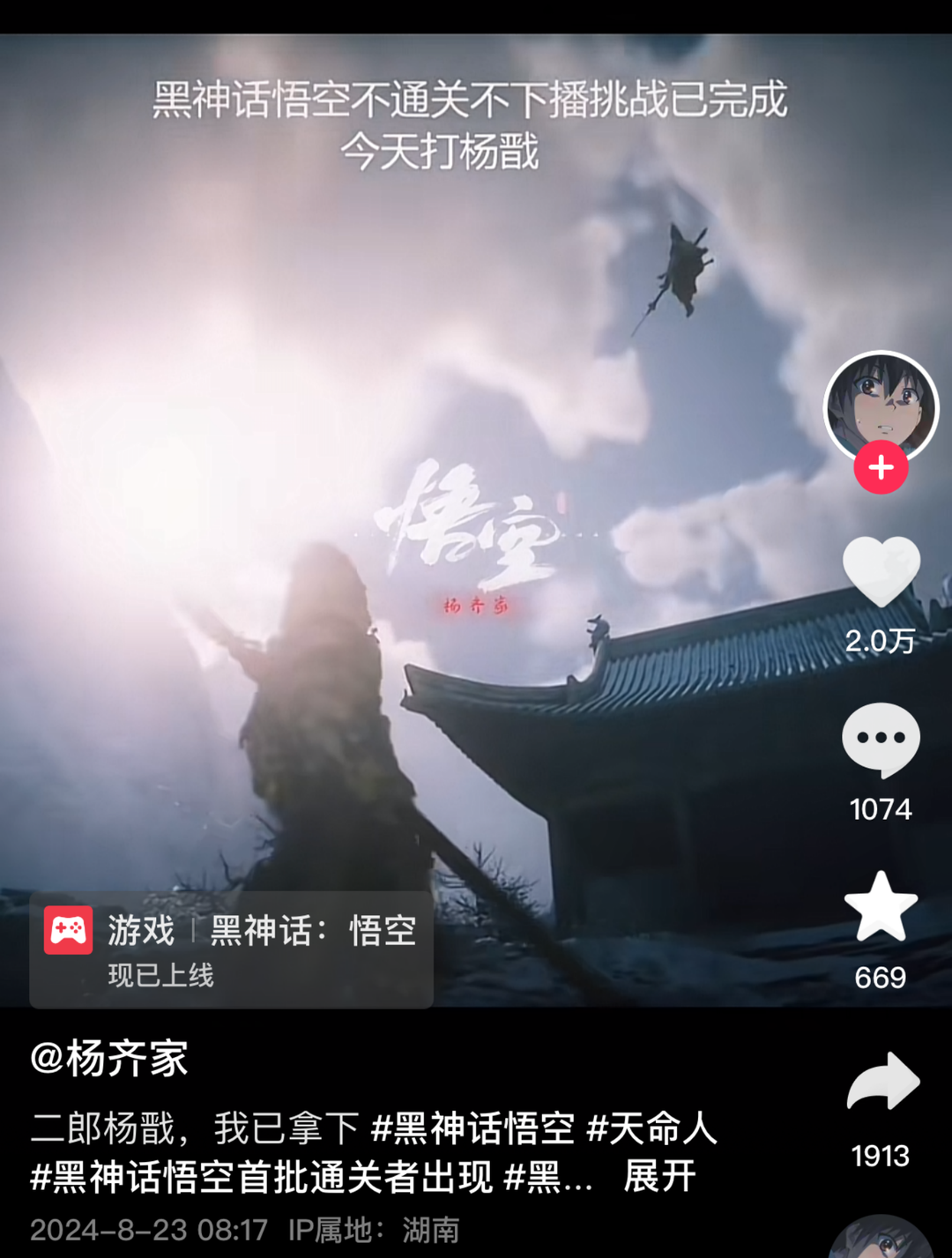Open the comments section
This screenshot has width=952, height=1258.
881,740
